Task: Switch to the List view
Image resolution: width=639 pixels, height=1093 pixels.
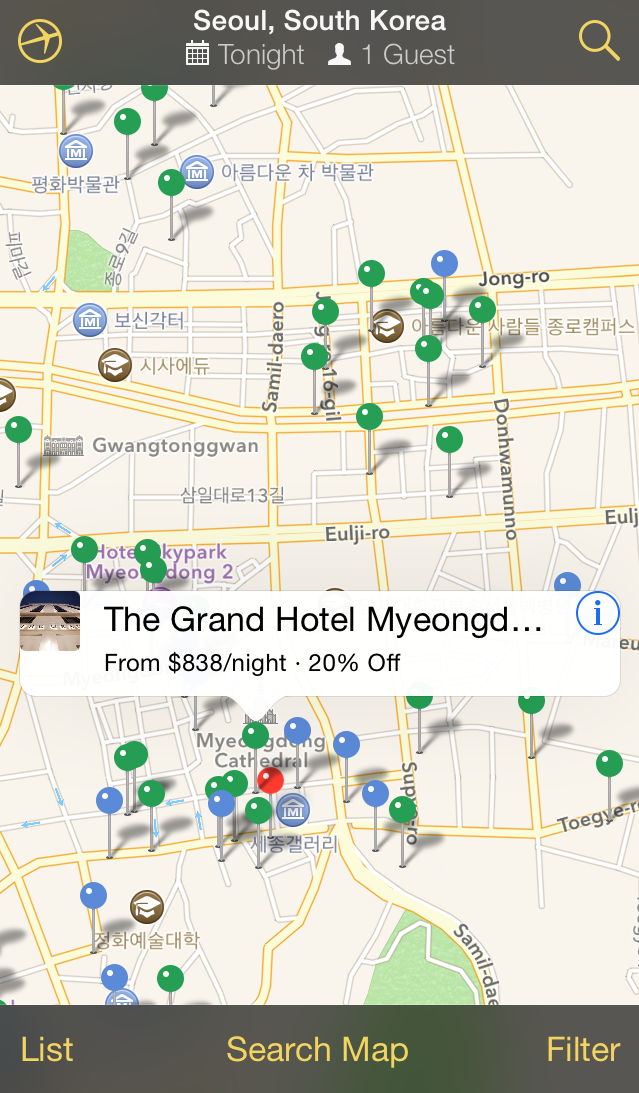Action: (x=47, y=1050)
